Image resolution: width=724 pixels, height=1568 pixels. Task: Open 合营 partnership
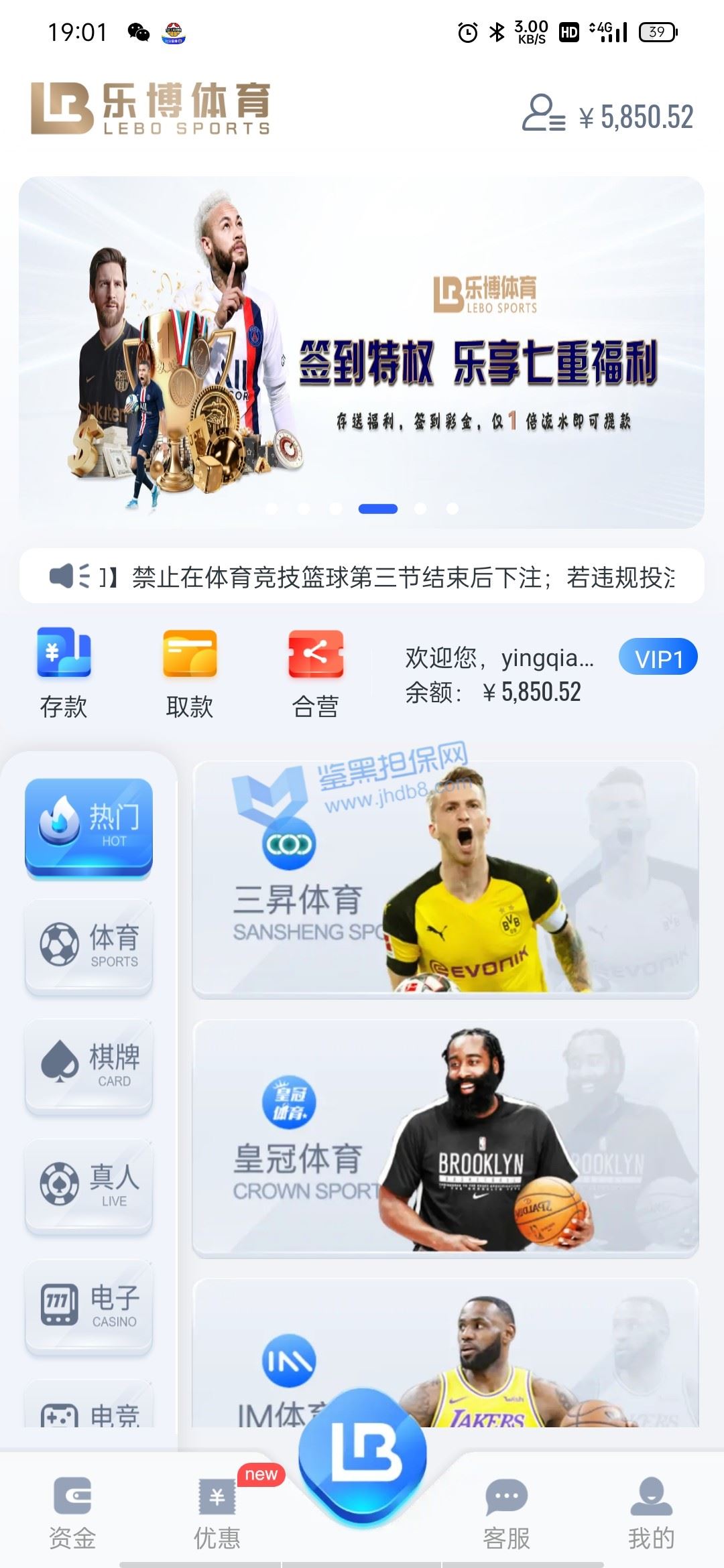tap(316, 672)
